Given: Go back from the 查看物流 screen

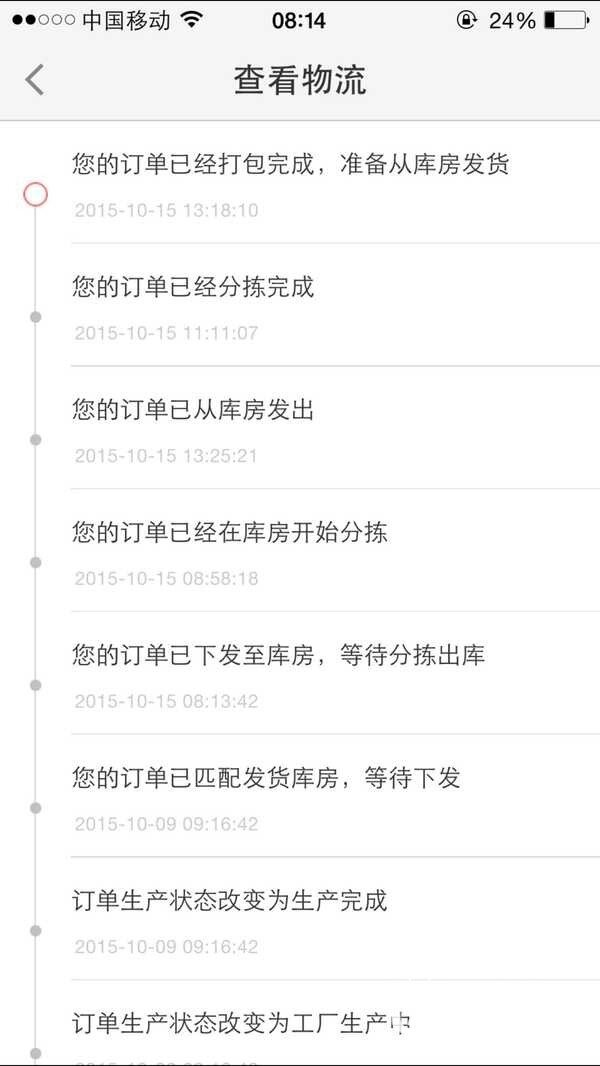Looking at the screenshot, I should [35, 80].
